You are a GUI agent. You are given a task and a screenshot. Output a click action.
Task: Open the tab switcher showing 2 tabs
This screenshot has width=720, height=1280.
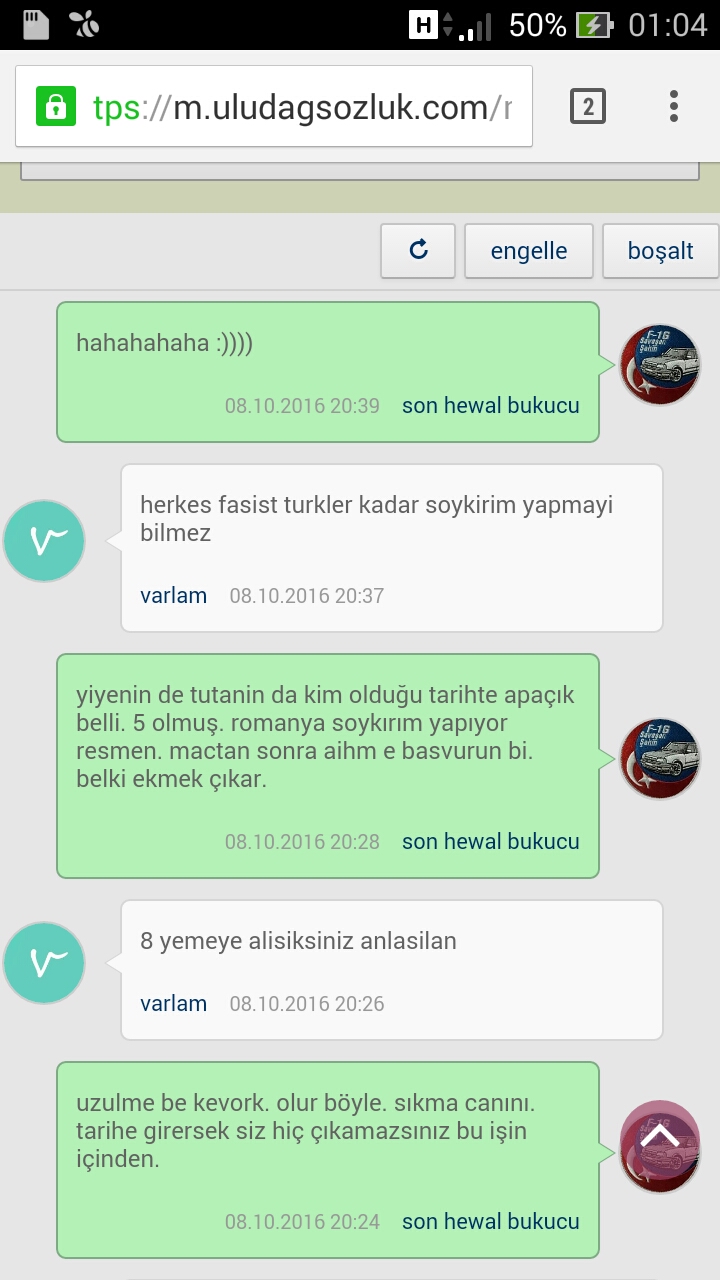(588, 106)
